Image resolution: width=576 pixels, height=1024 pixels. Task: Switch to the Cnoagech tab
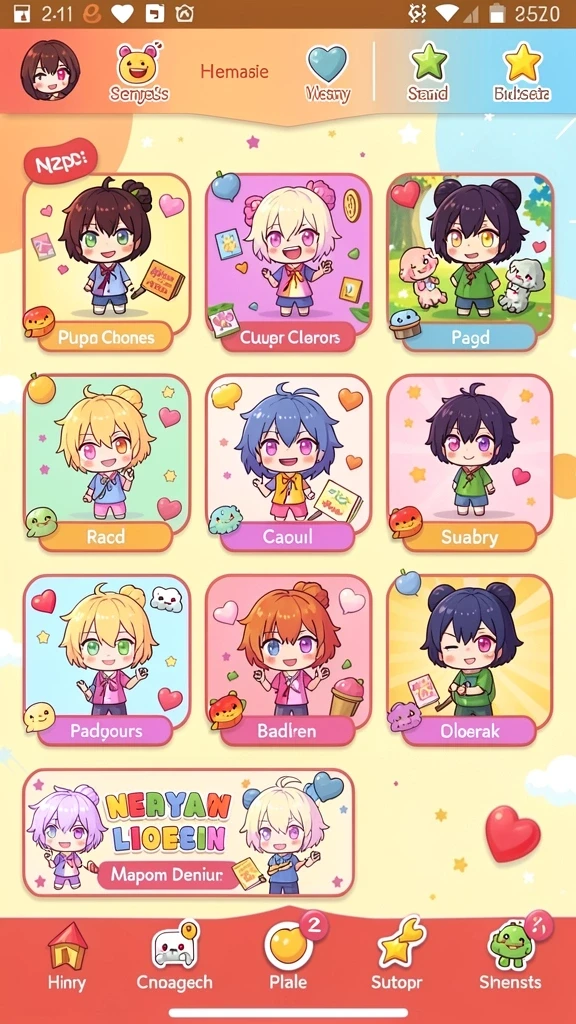click(174, 957)
